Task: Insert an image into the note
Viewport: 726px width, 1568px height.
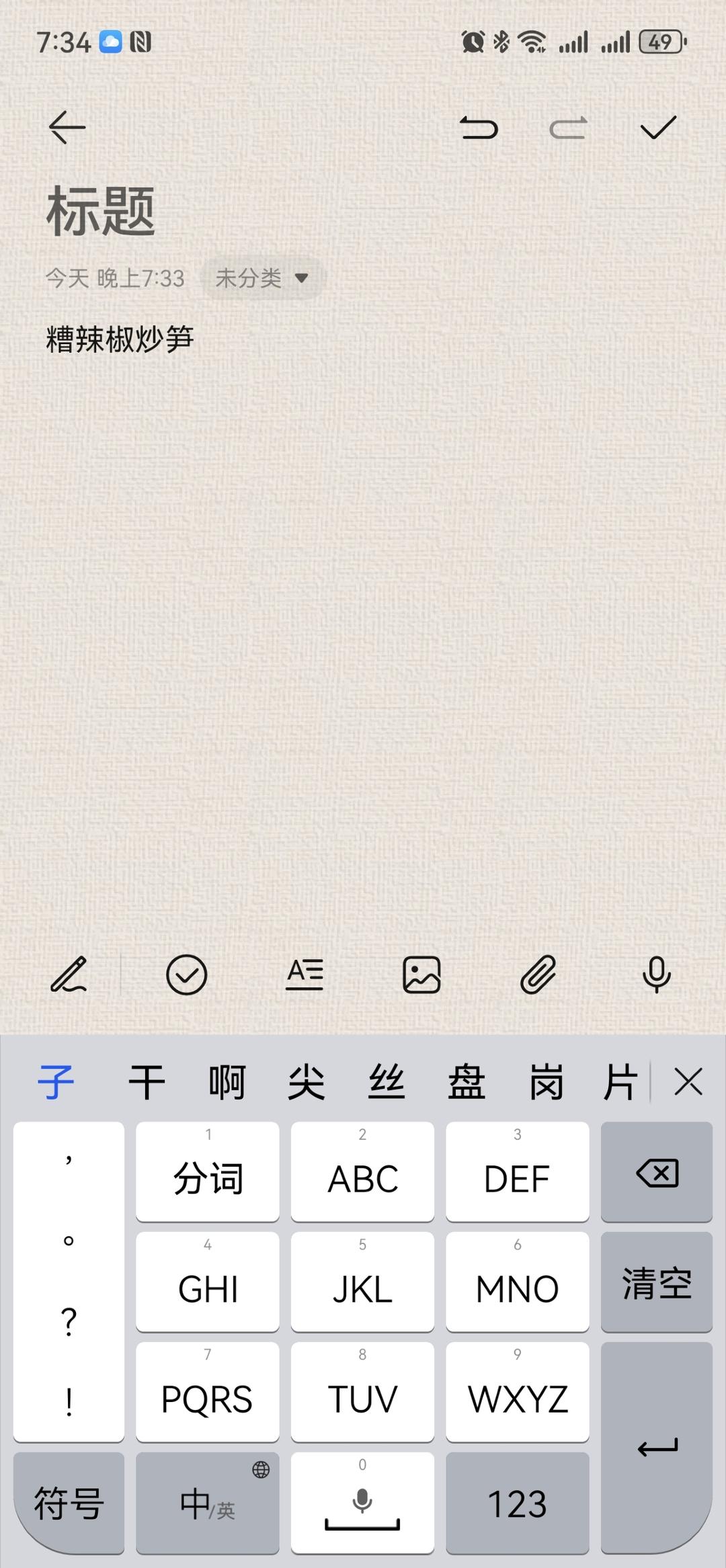Action: click(421, 975)
